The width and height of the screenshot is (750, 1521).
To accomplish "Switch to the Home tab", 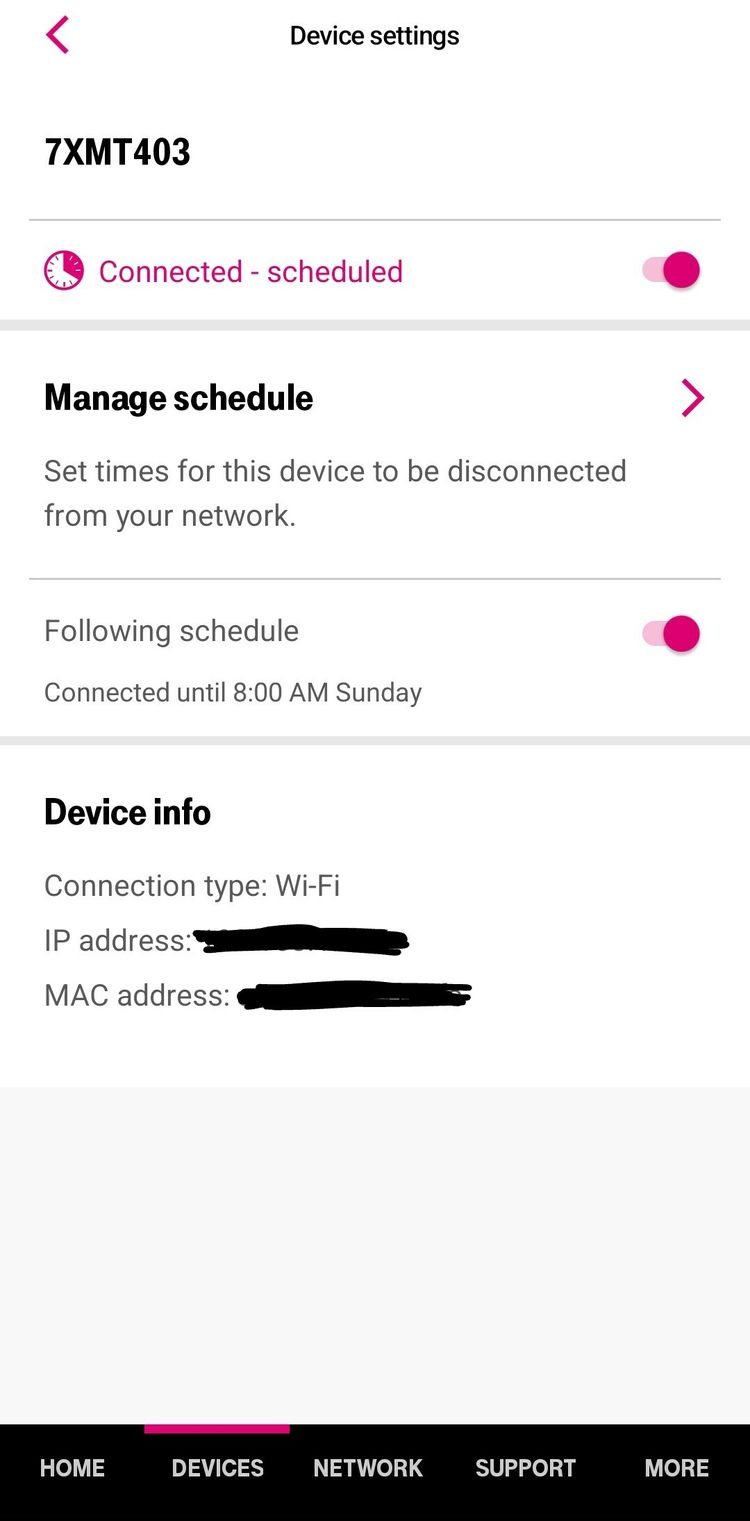I will (72, 1468).
